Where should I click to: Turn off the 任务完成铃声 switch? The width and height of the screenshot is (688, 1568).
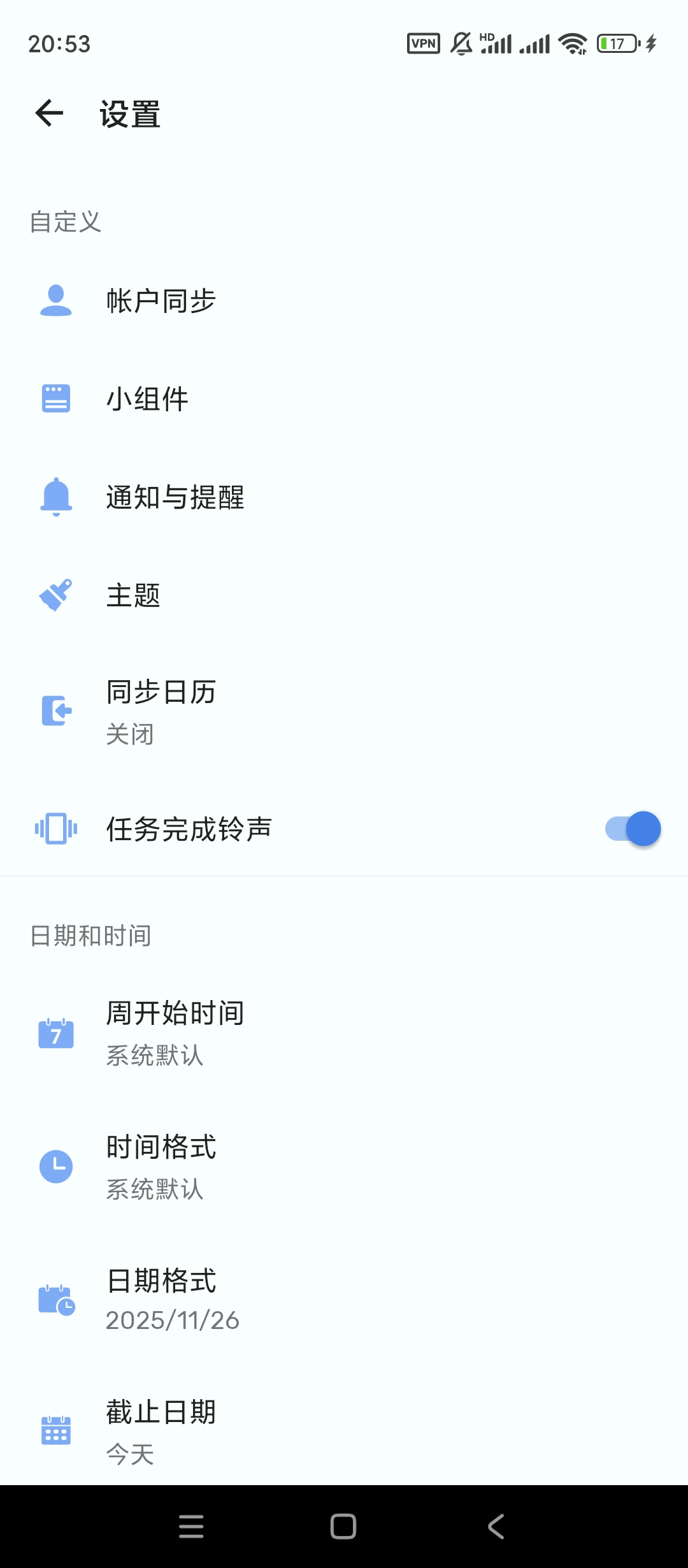click(633, 829)
